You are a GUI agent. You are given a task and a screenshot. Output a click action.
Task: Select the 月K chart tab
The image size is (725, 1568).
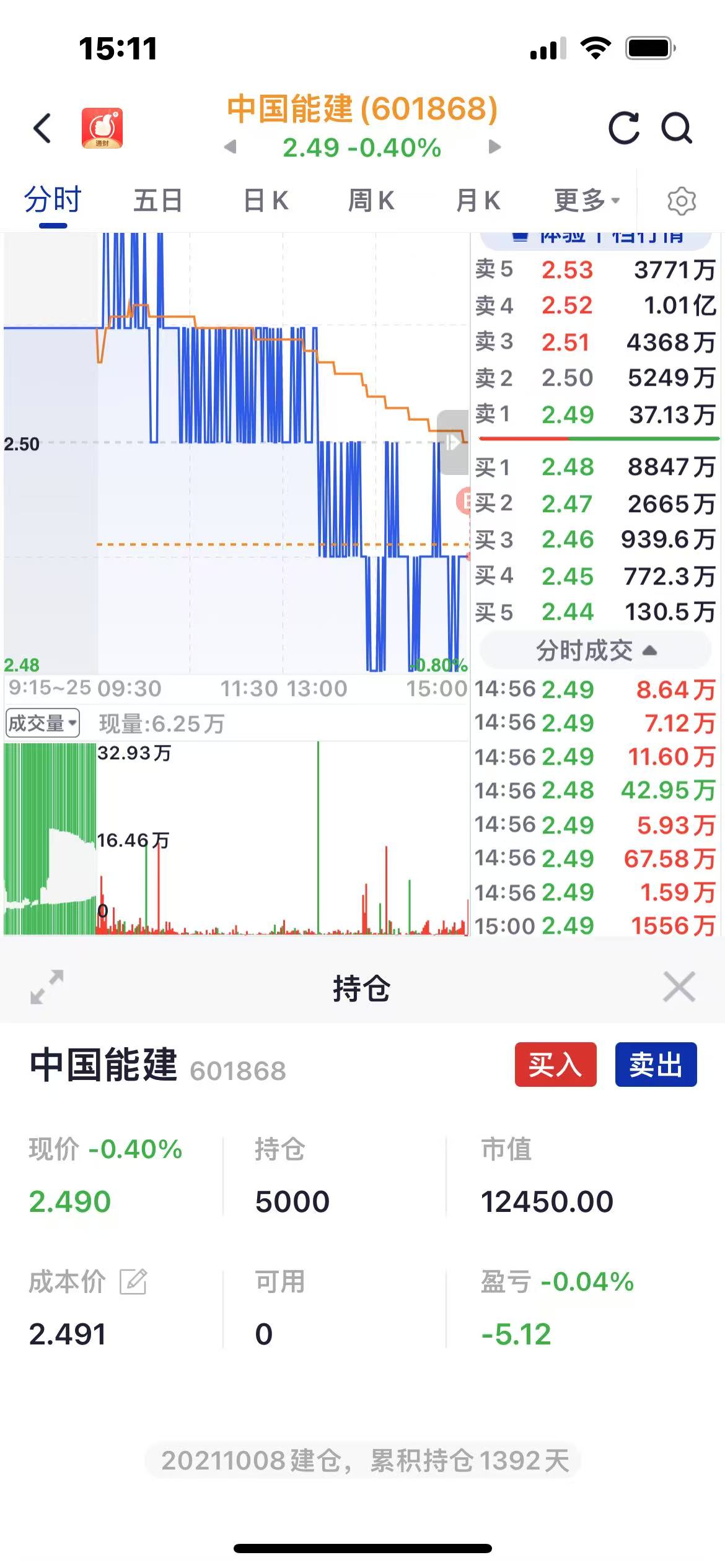477,201
